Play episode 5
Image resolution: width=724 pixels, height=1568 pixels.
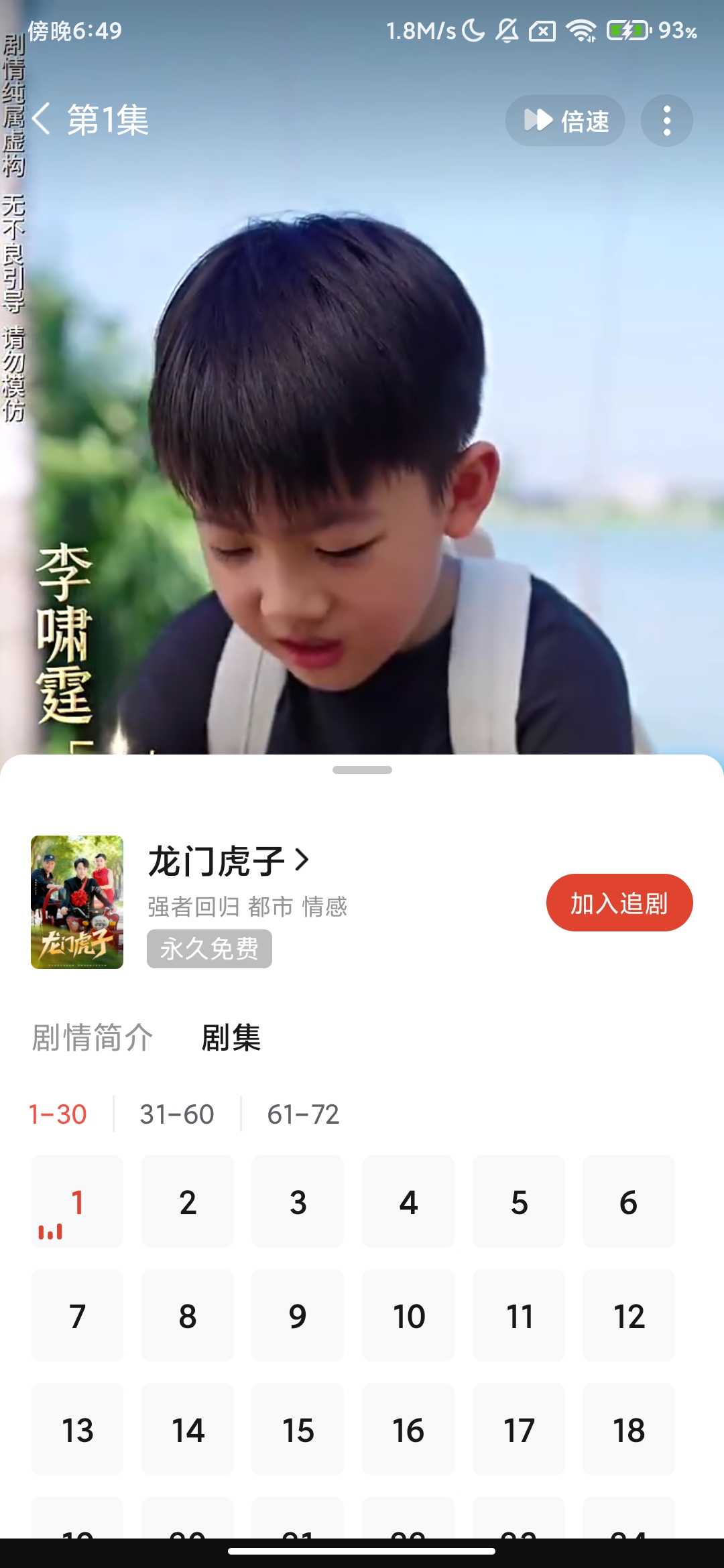click(519, 1202)
